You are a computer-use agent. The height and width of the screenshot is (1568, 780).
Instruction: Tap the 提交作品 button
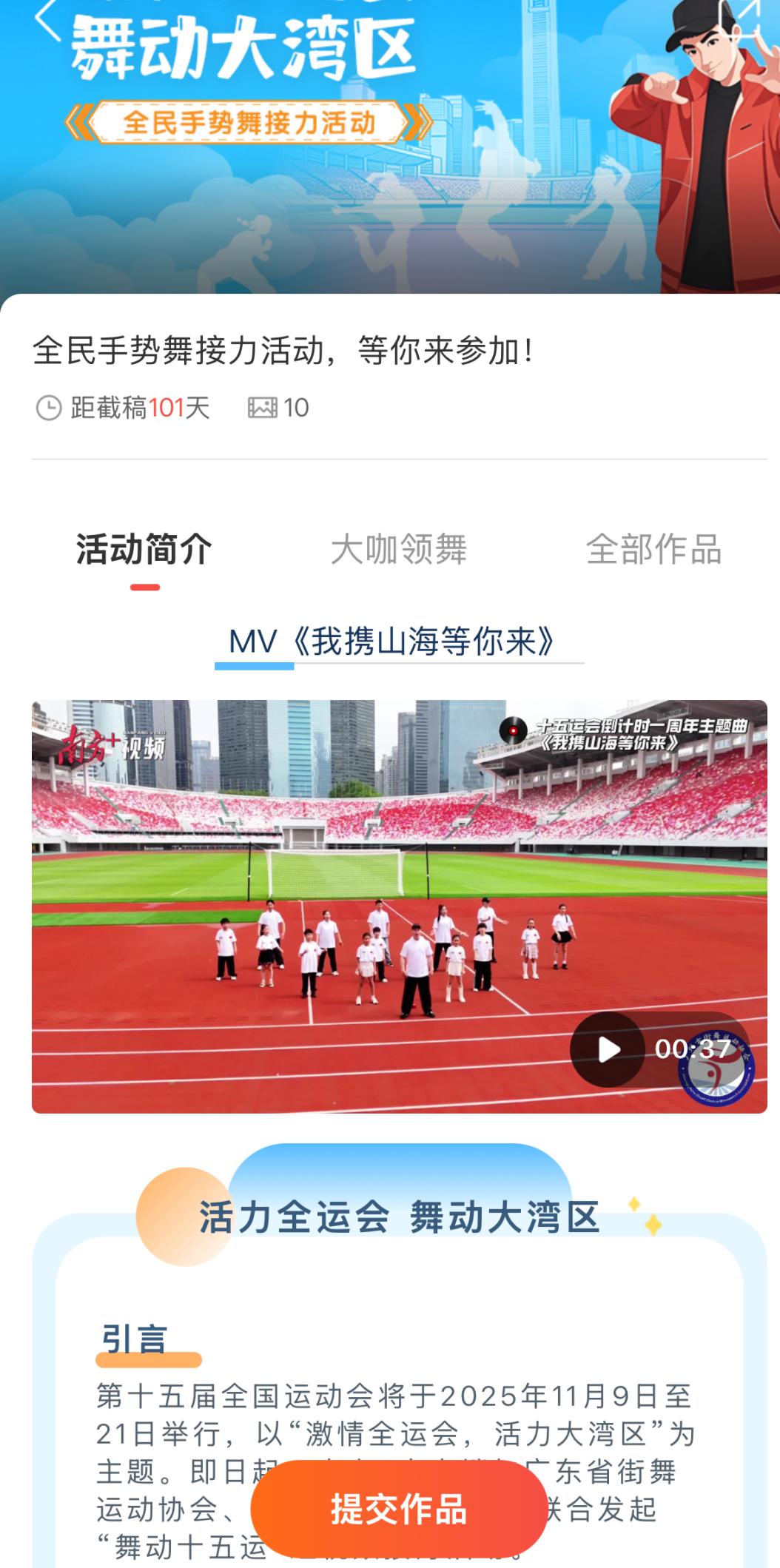[399, 1509]
